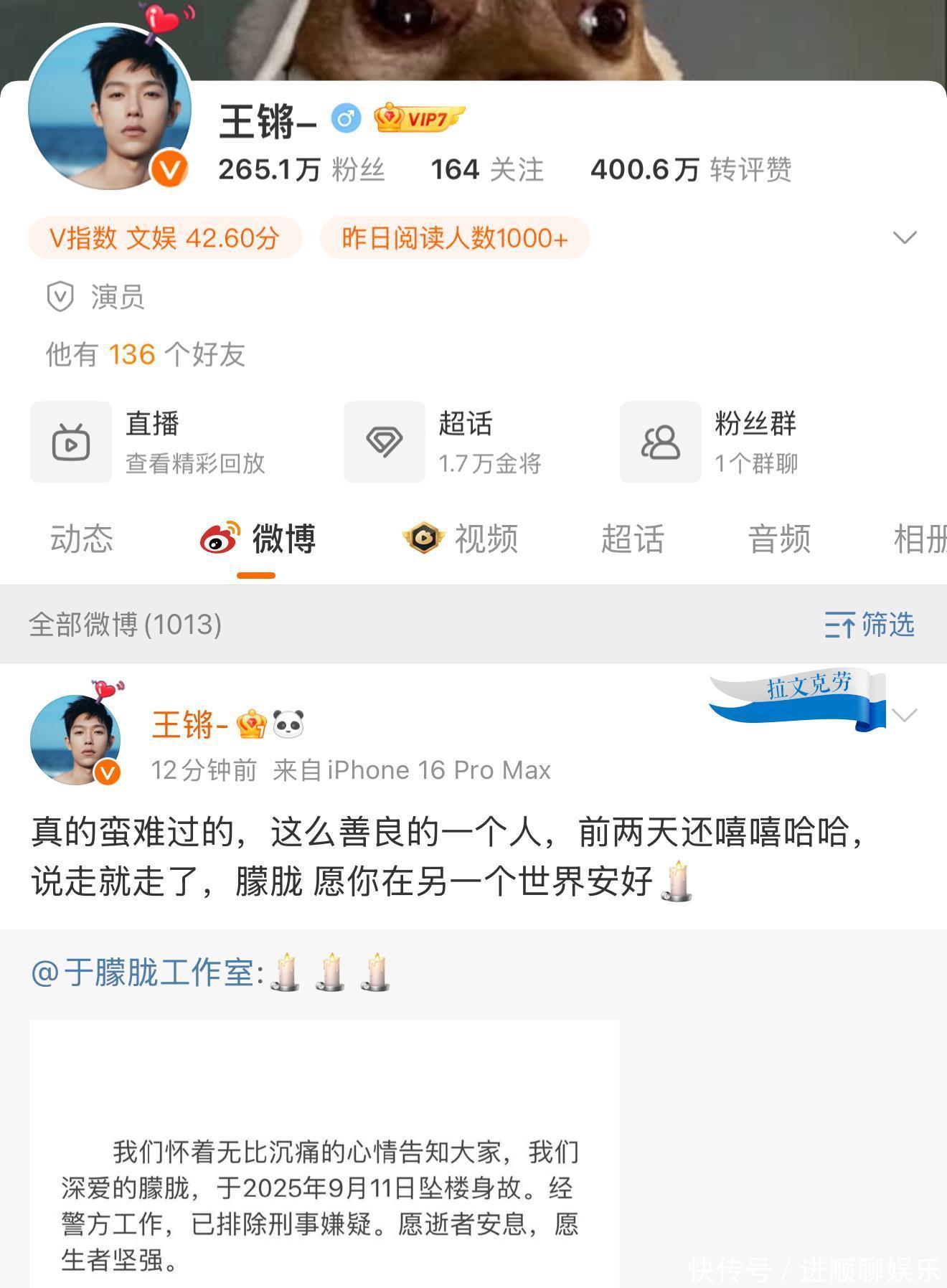Open the profile avatar at the top

[109, 109]
